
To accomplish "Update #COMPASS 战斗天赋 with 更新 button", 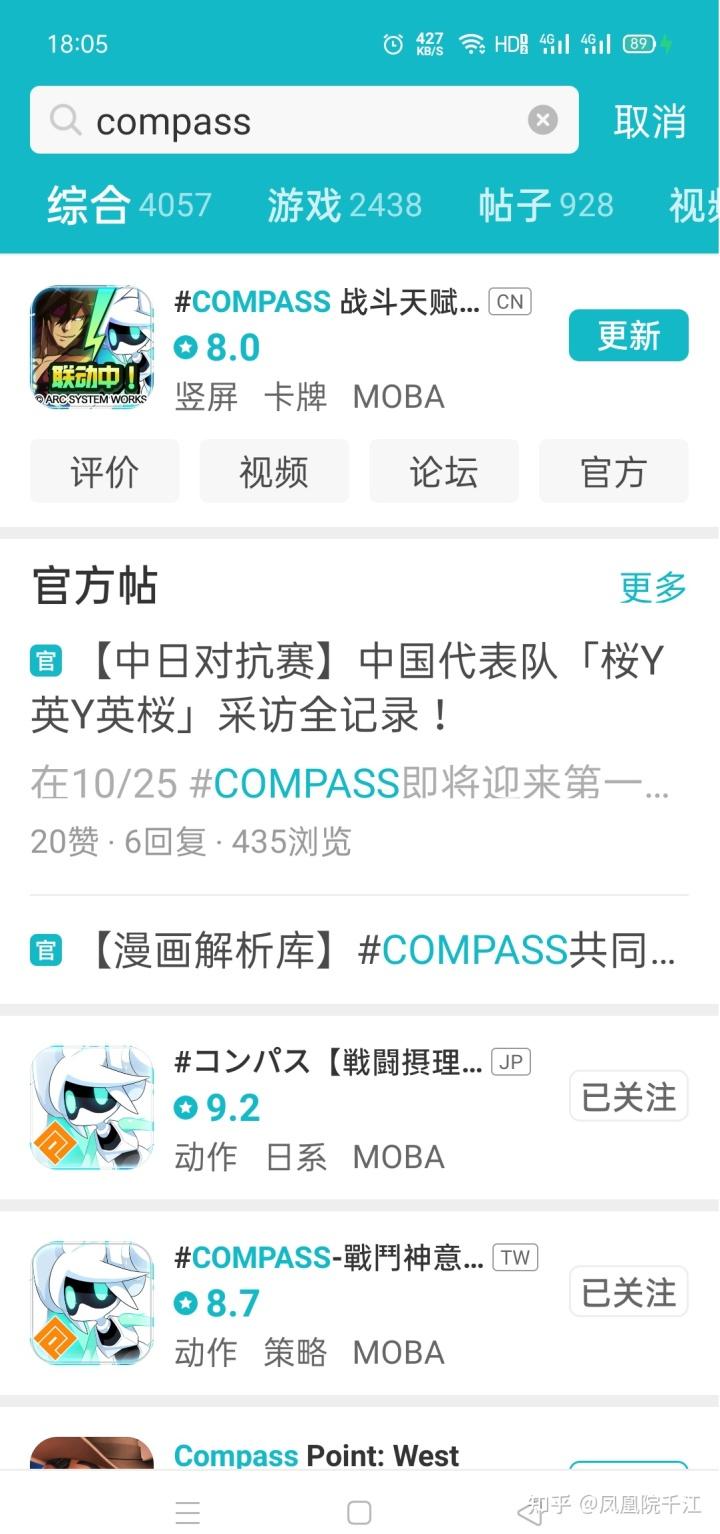I will pyautogui.click(x=628, y=335).
